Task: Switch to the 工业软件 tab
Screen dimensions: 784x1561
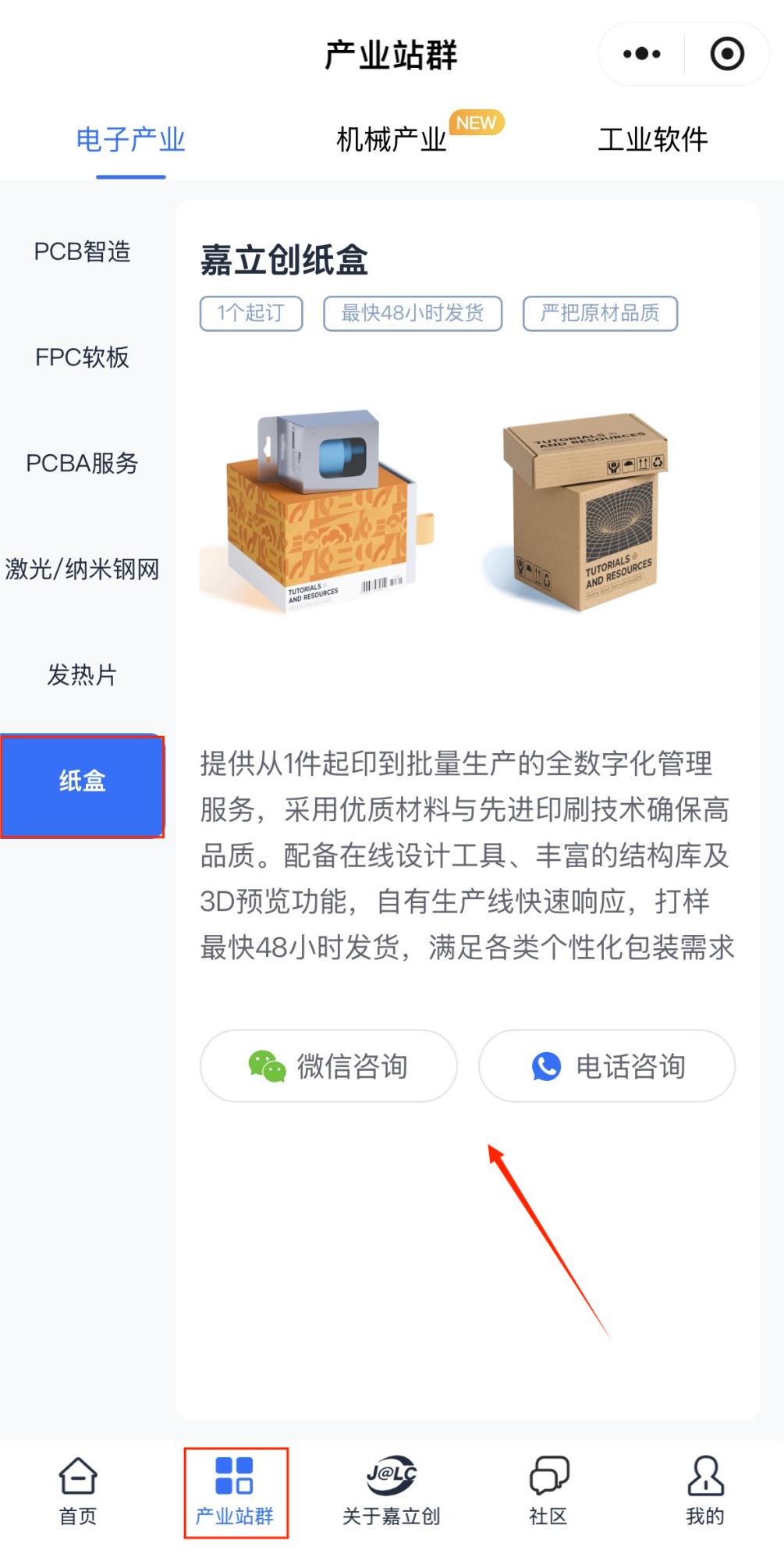Action: tap(652, 140)
